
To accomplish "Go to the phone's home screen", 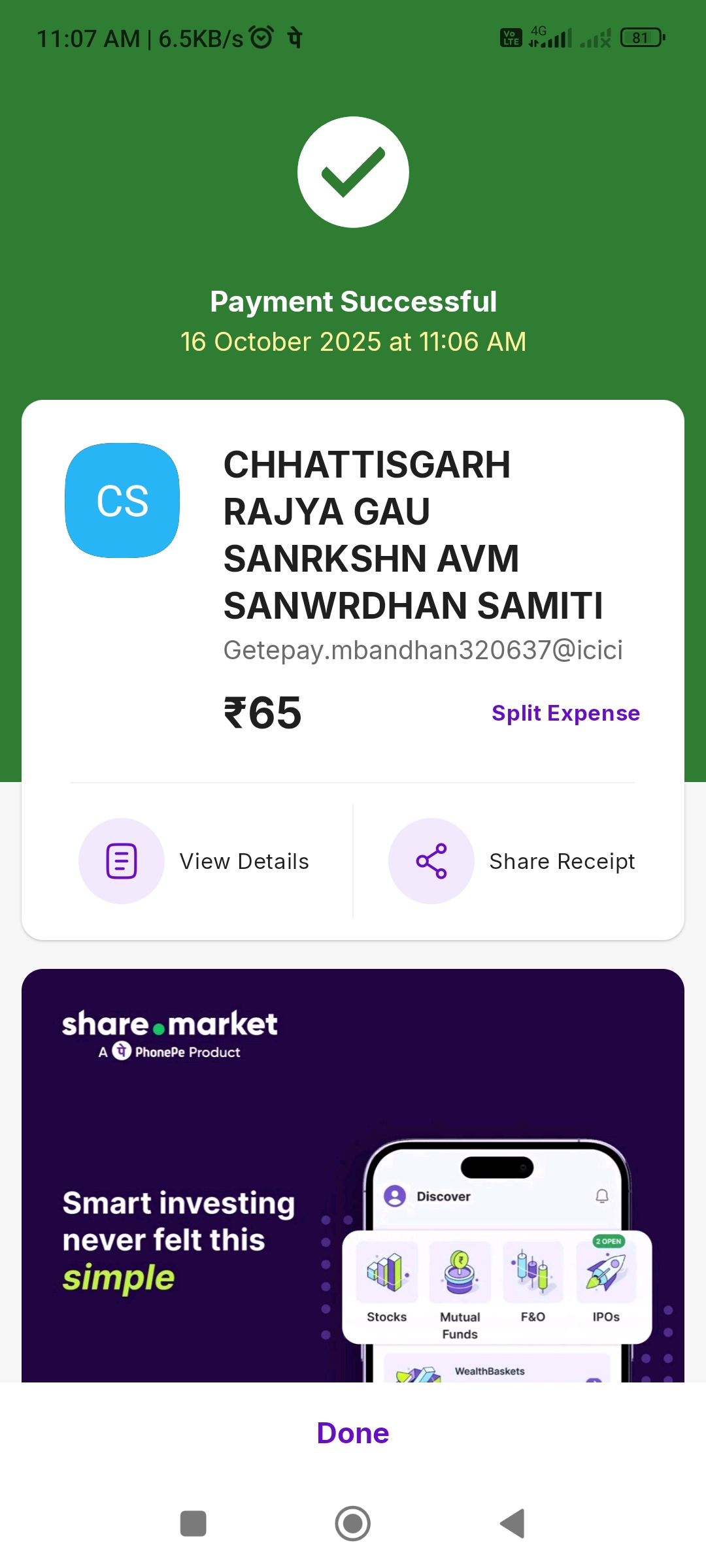I will tap(353, 1524).
